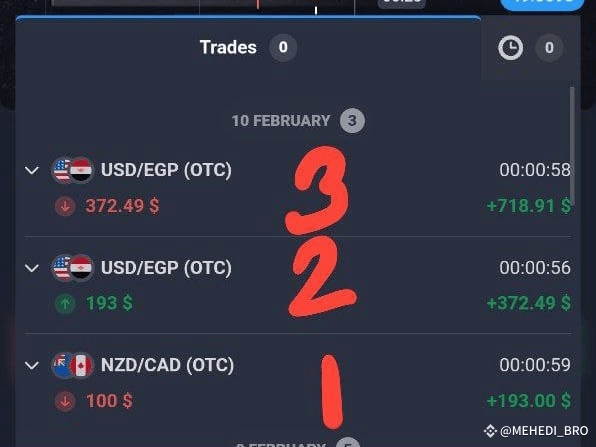Expand the NZD/CAD (OTC) trade details

click(32, 365)
